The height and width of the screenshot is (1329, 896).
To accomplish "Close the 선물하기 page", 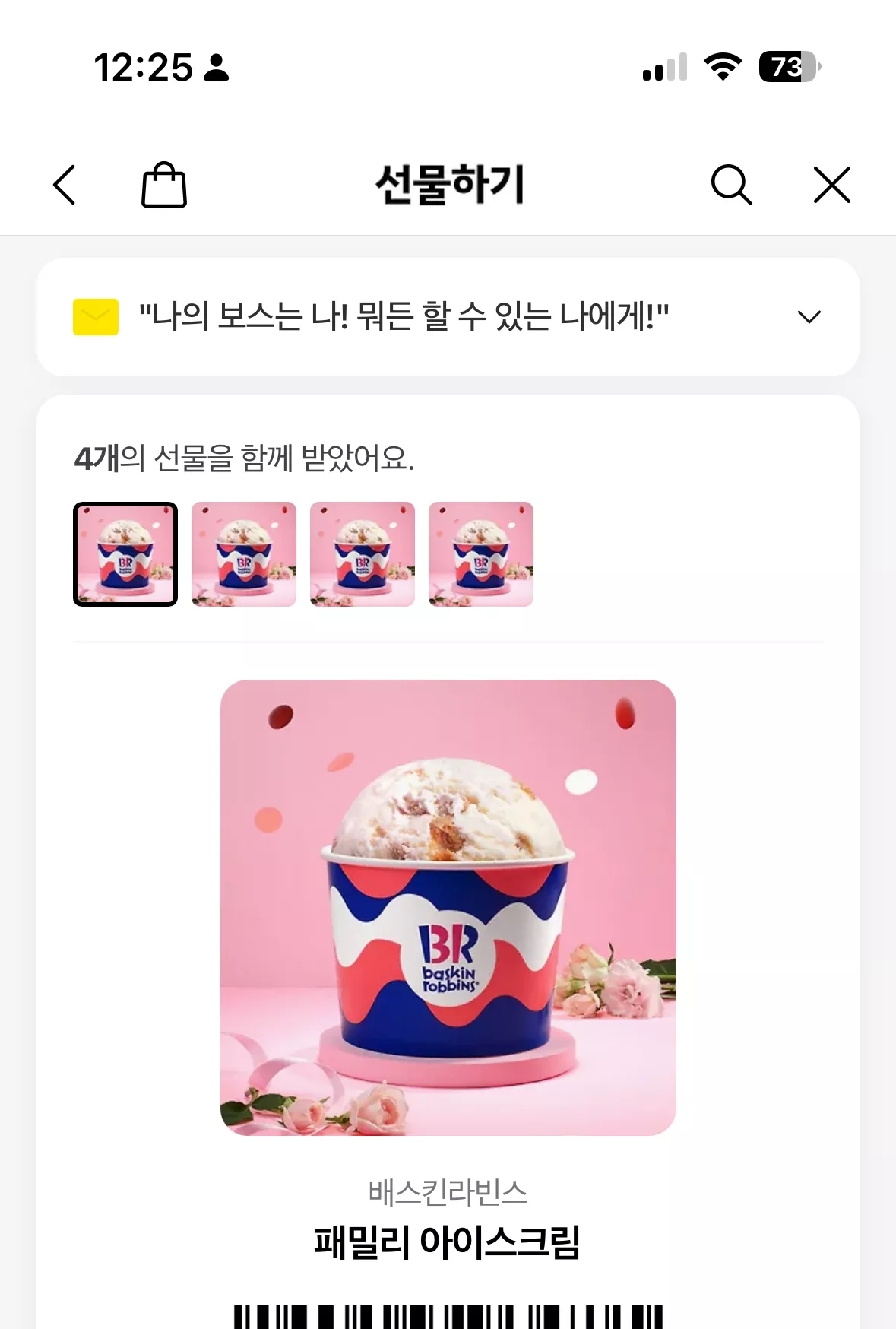I will point(831,185).
